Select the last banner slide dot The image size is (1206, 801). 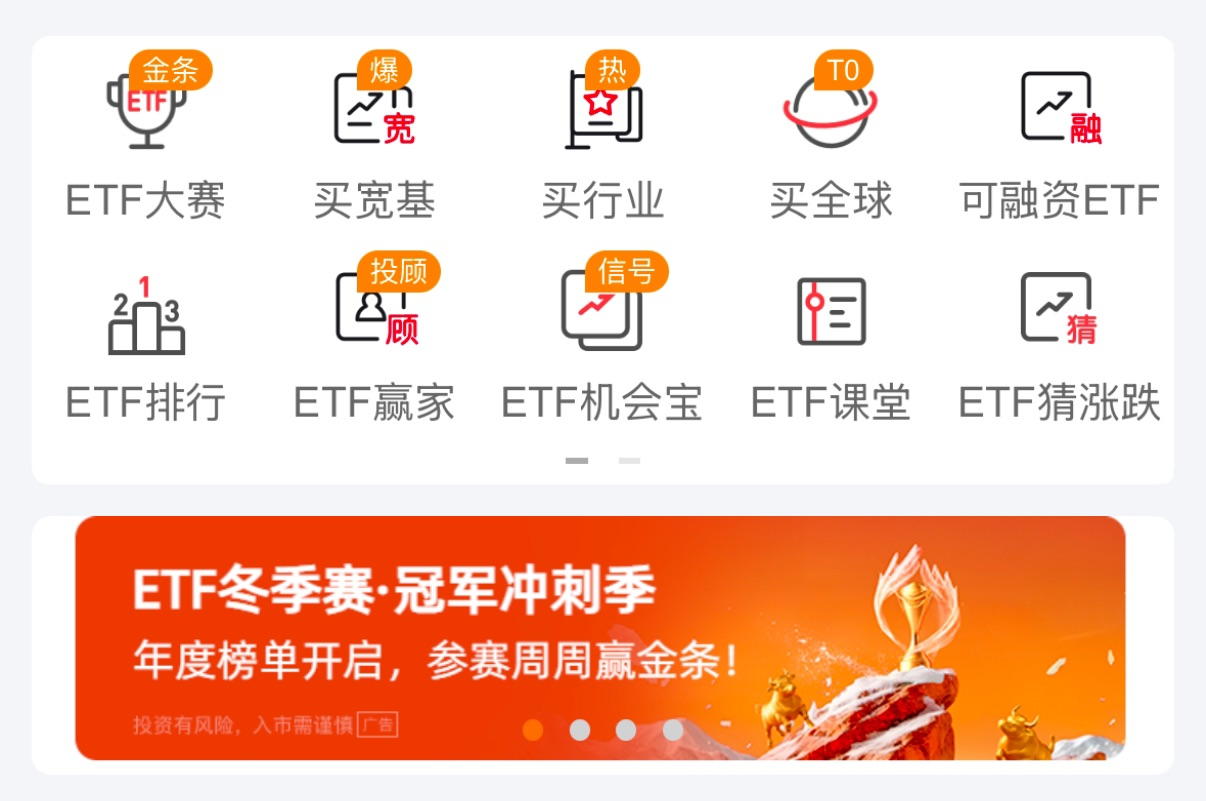click(x=673, y=730)
